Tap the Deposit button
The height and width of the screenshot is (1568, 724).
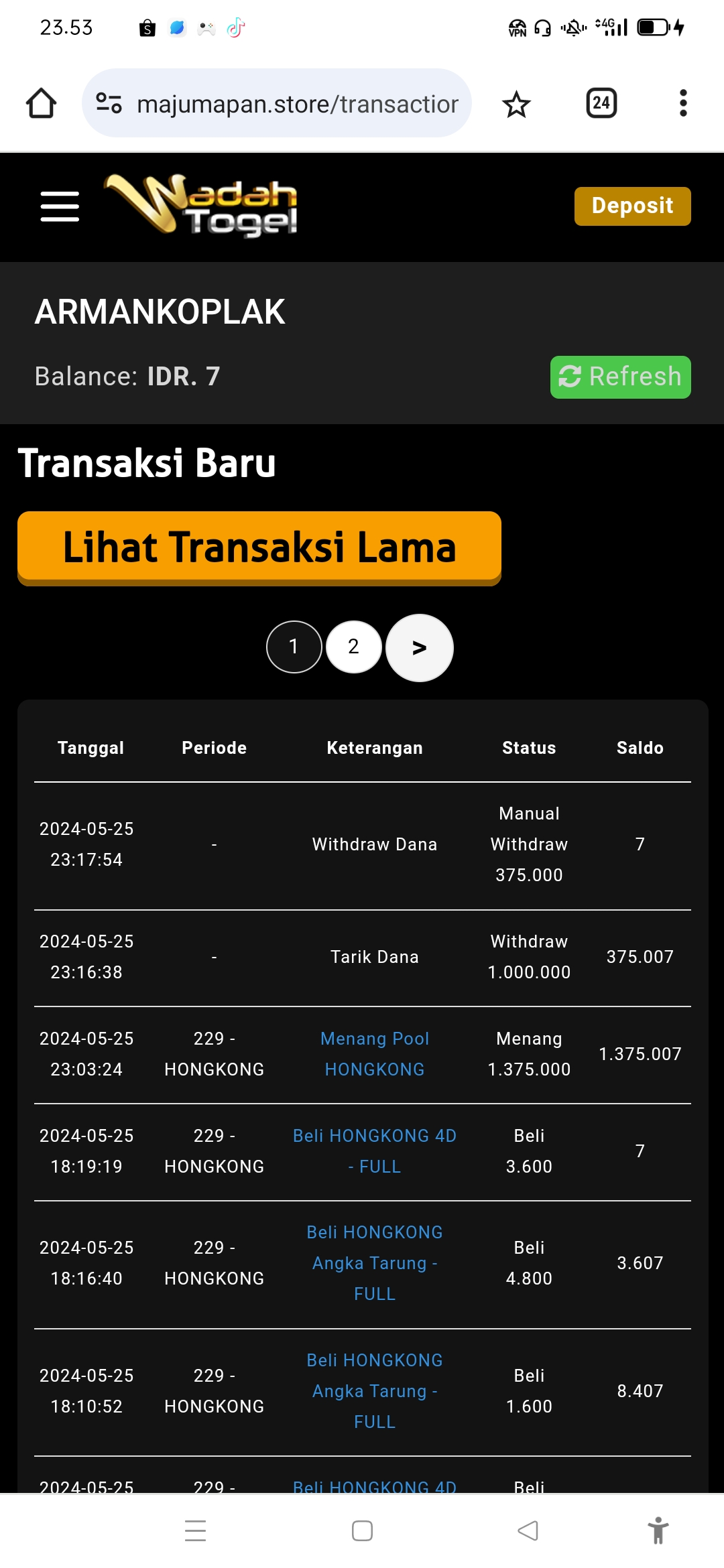632,206
